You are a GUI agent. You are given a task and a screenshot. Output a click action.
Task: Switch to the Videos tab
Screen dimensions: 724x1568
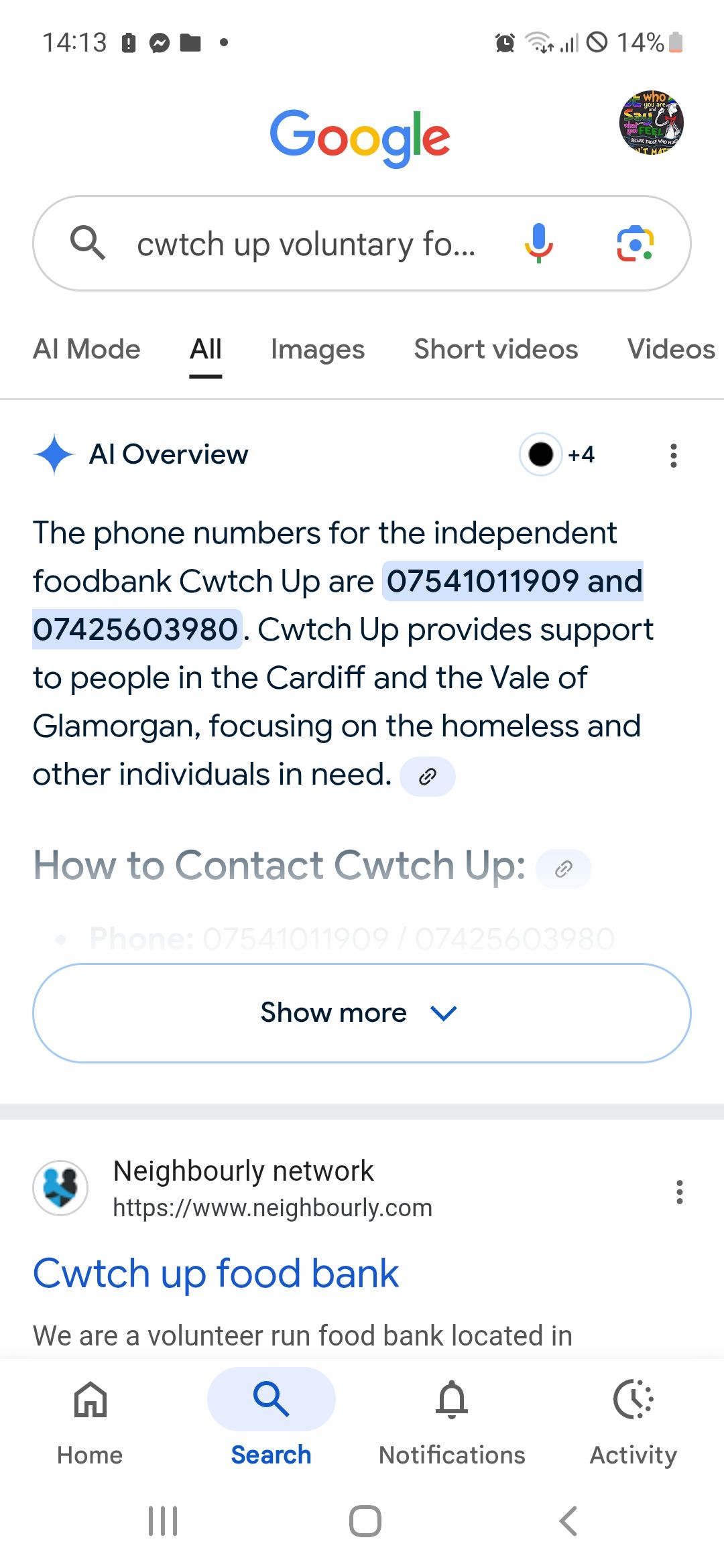(671, 349)
